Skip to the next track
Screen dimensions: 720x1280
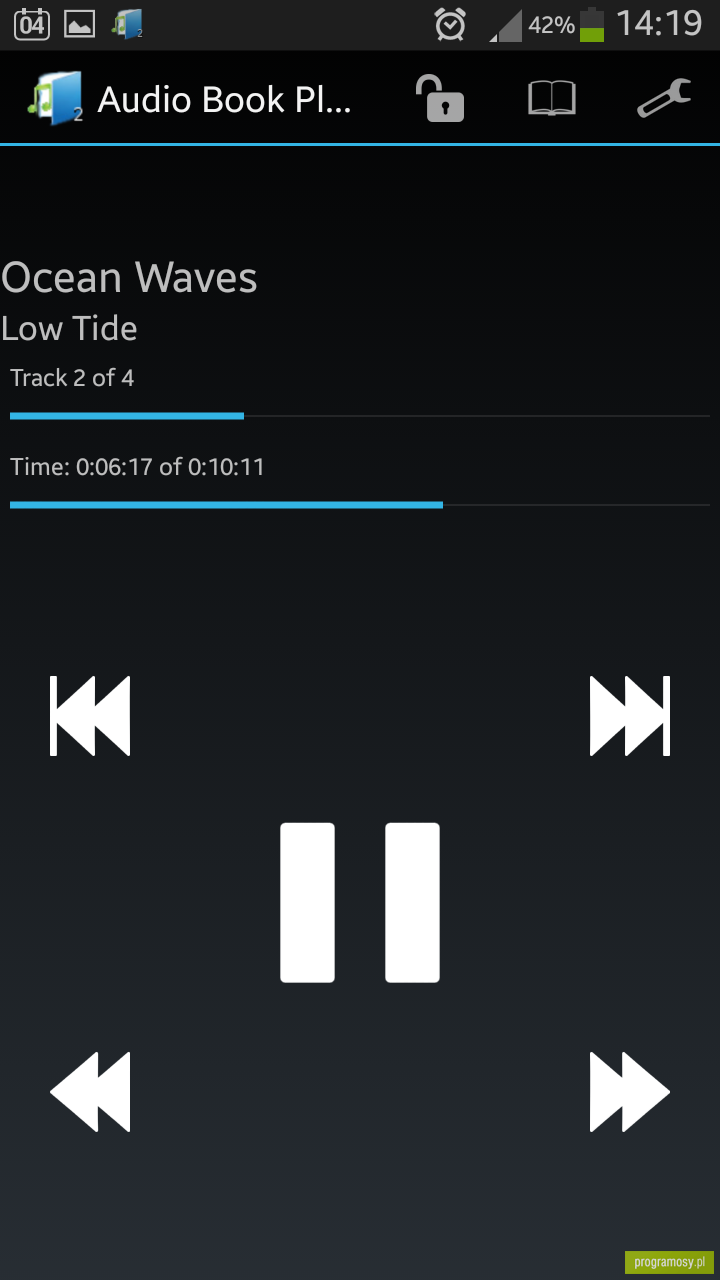click(x=630, y=716)
